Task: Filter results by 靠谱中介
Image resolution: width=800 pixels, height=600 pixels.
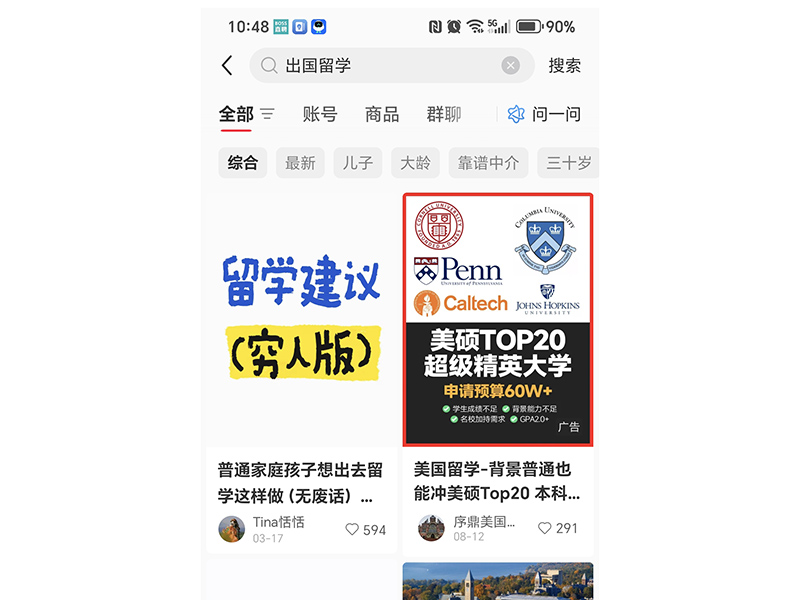Action: point(489,162)
